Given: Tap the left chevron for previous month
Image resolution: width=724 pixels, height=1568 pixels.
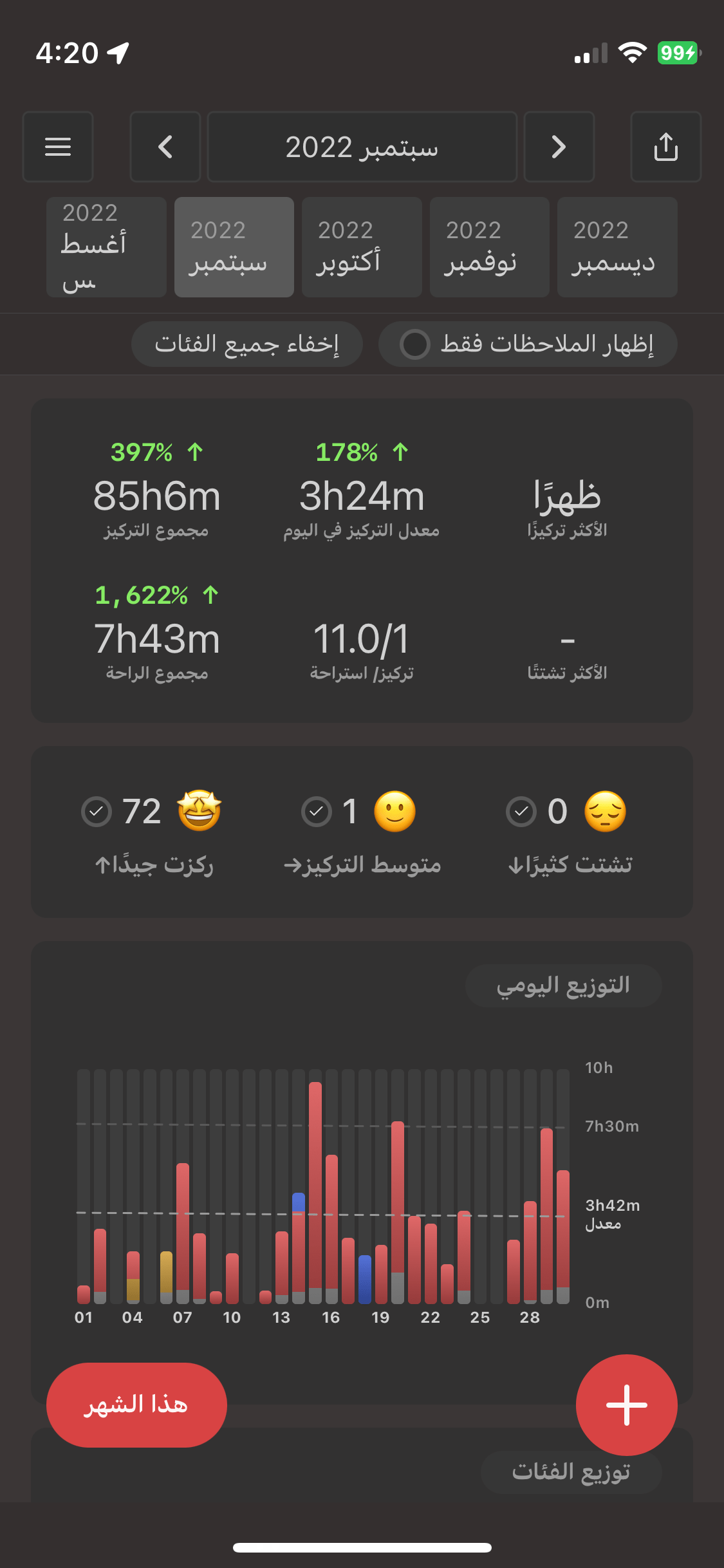Looking at the screenshot, I should 165,147.
